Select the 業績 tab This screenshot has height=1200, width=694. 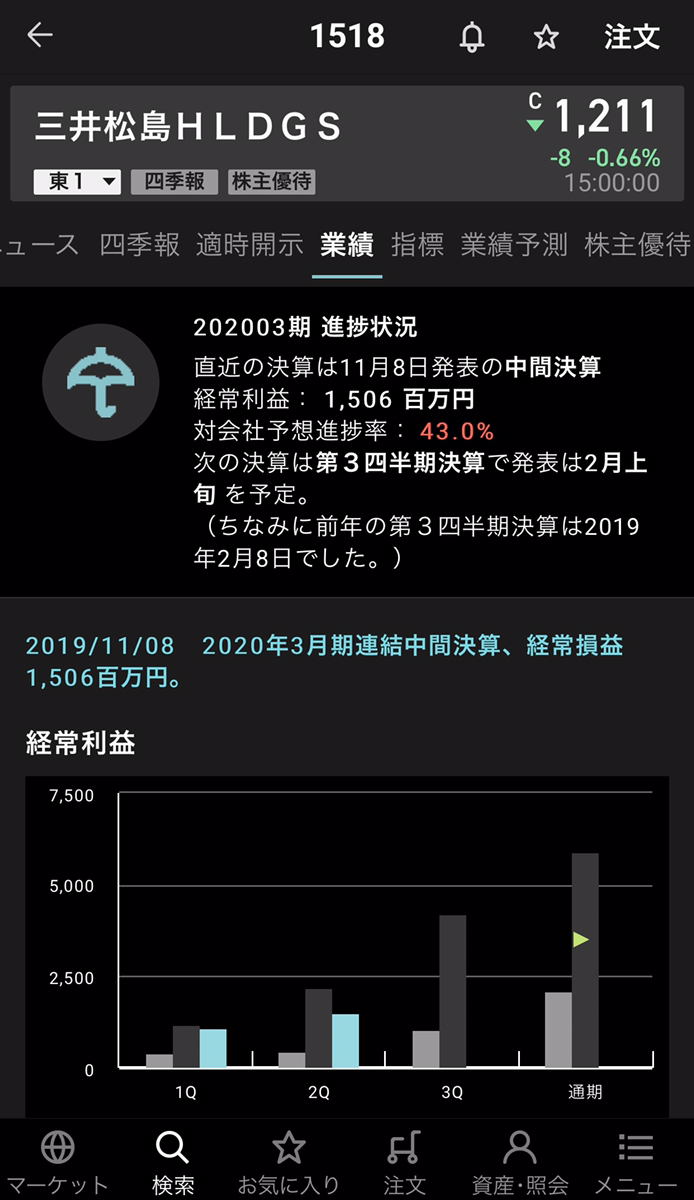[347, 245]
